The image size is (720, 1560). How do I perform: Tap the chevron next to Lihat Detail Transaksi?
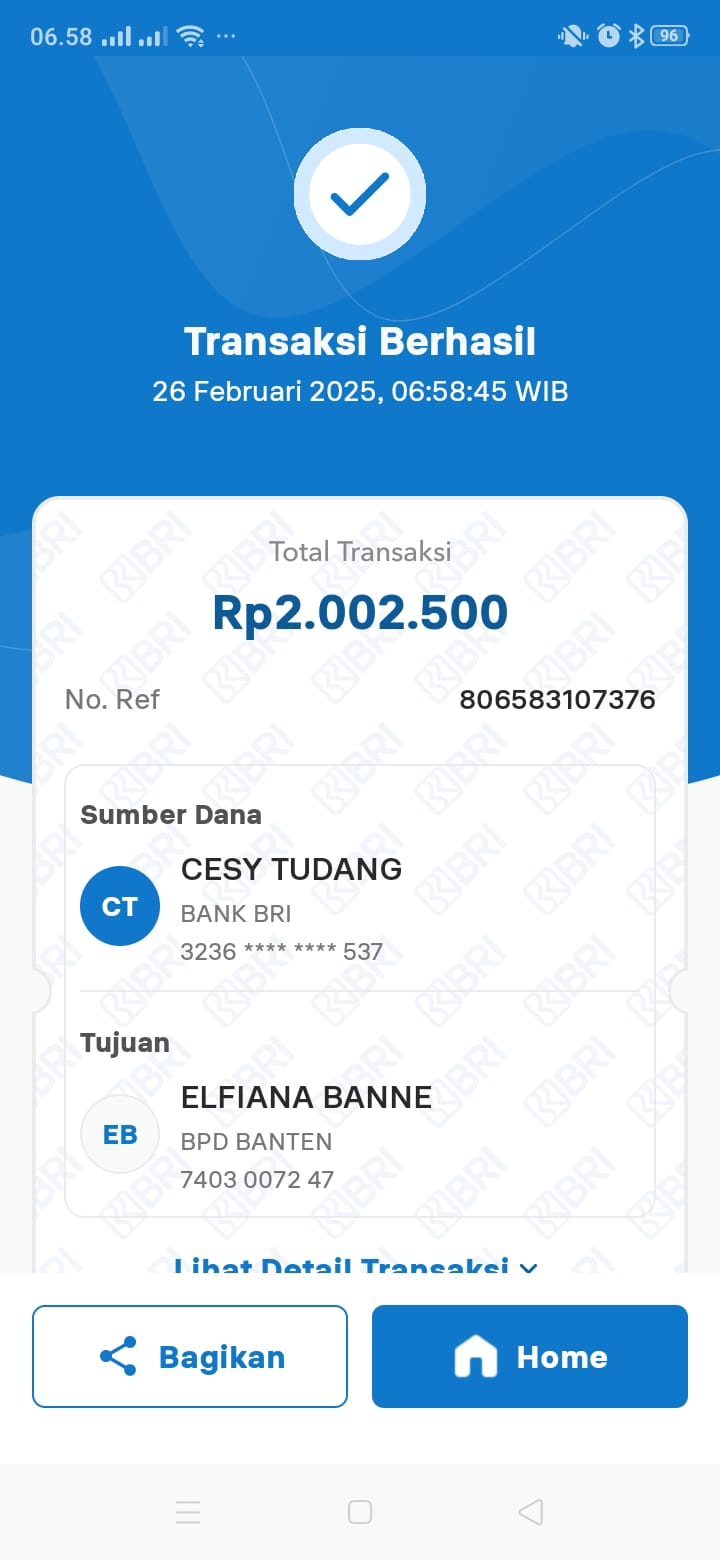(x=528, y=1268)
